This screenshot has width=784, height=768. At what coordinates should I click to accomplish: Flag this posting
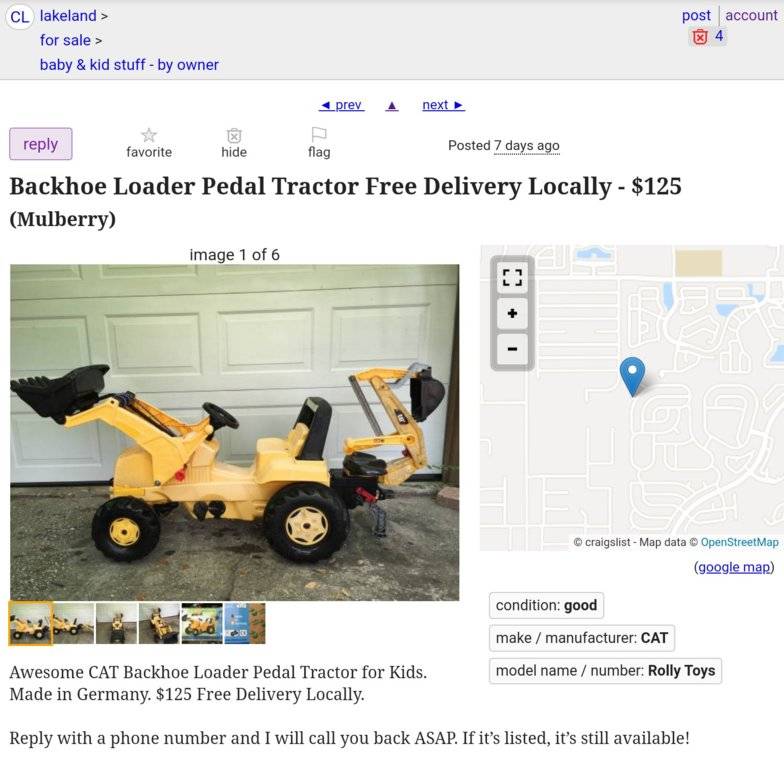pos(319,142)
